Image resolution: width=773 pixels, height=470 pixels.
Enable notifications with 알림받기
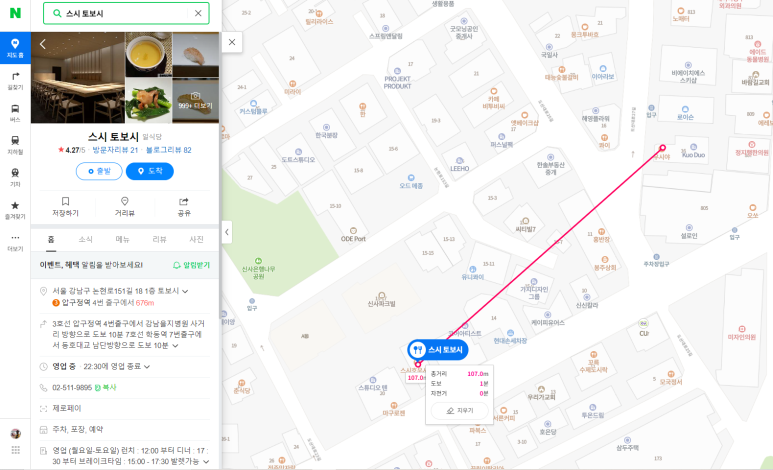click(192, 265)
